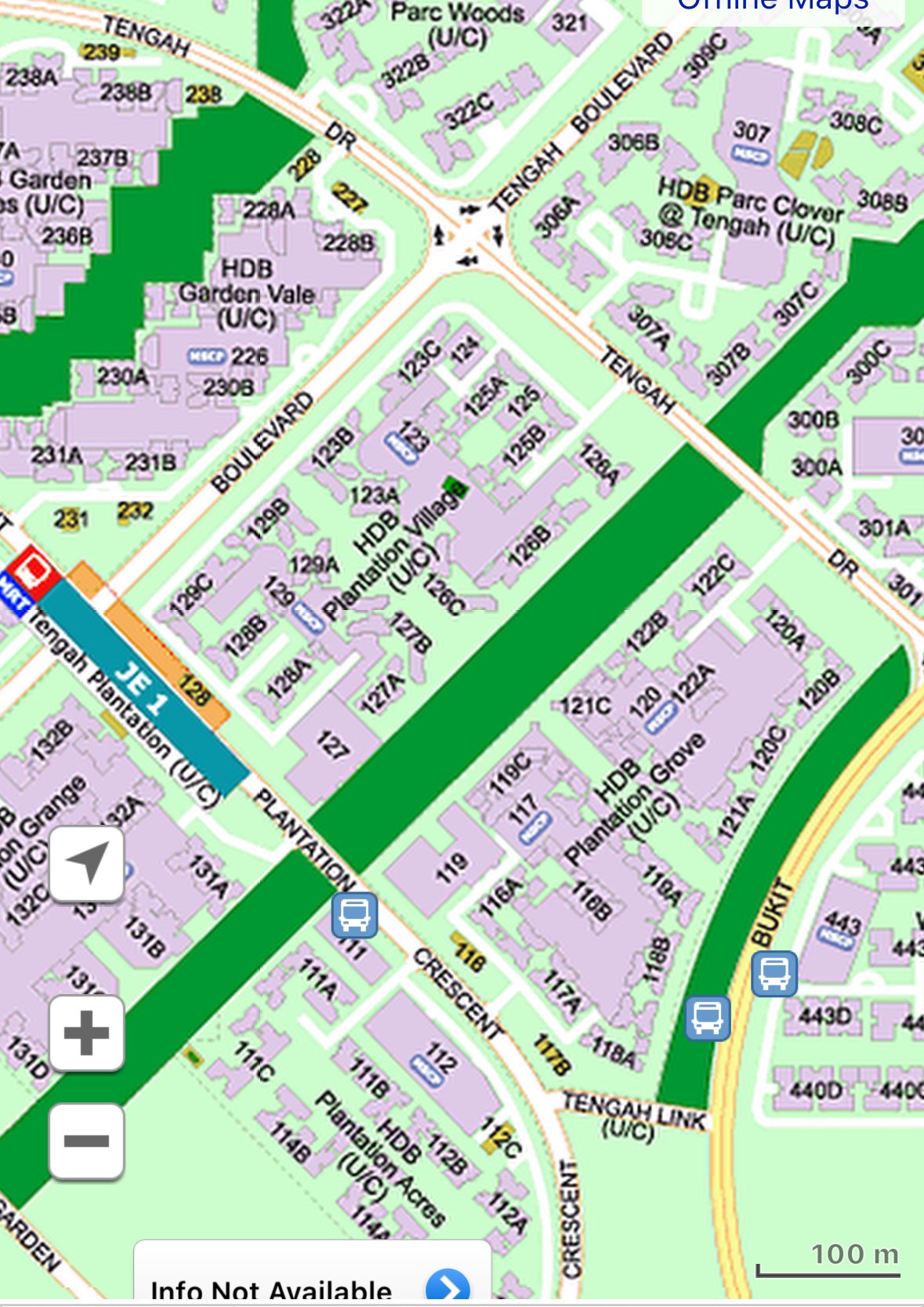This screenshot has height=1307, width=924.
Task: Select the bus stop beside block 443D
Action: [774, 973]
